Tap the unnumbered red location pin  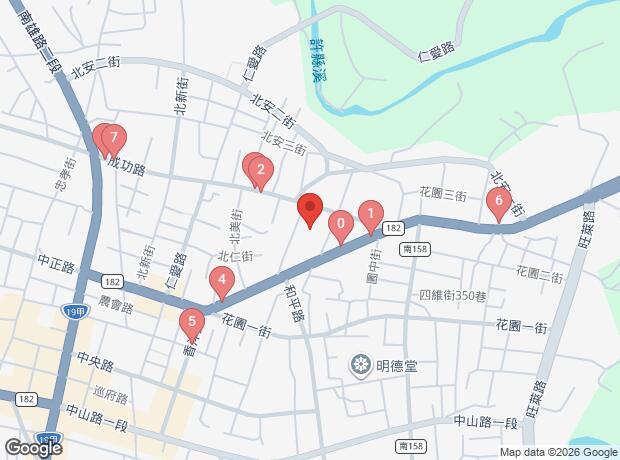(310, 208)
